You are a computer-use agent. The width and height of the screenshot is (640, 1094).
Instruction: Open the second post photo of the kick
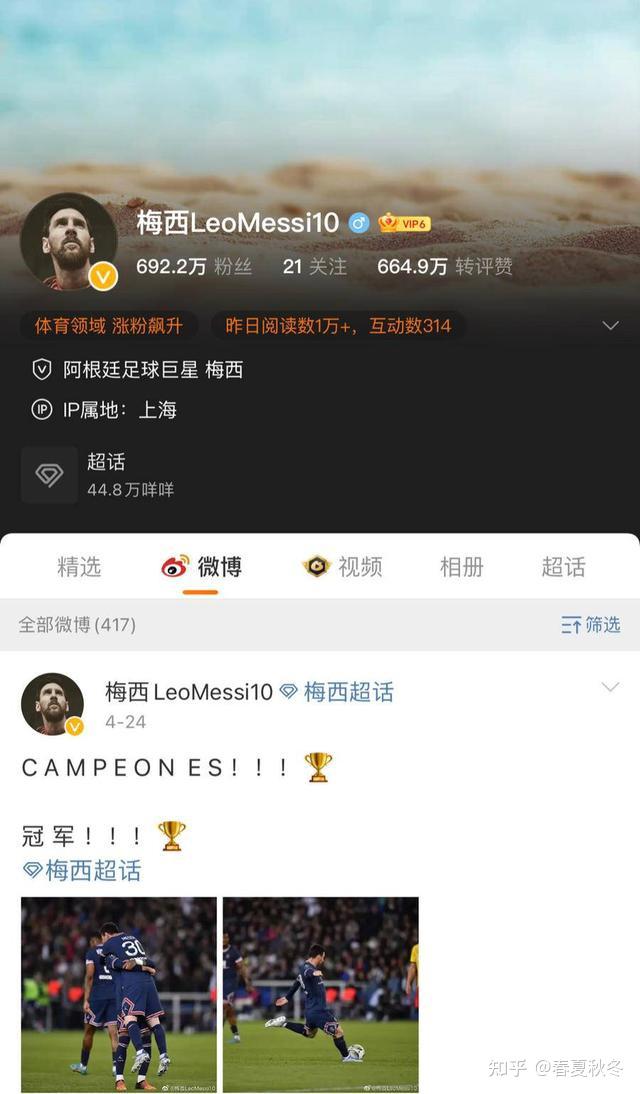pyautogui.click(x=320, y=994)
